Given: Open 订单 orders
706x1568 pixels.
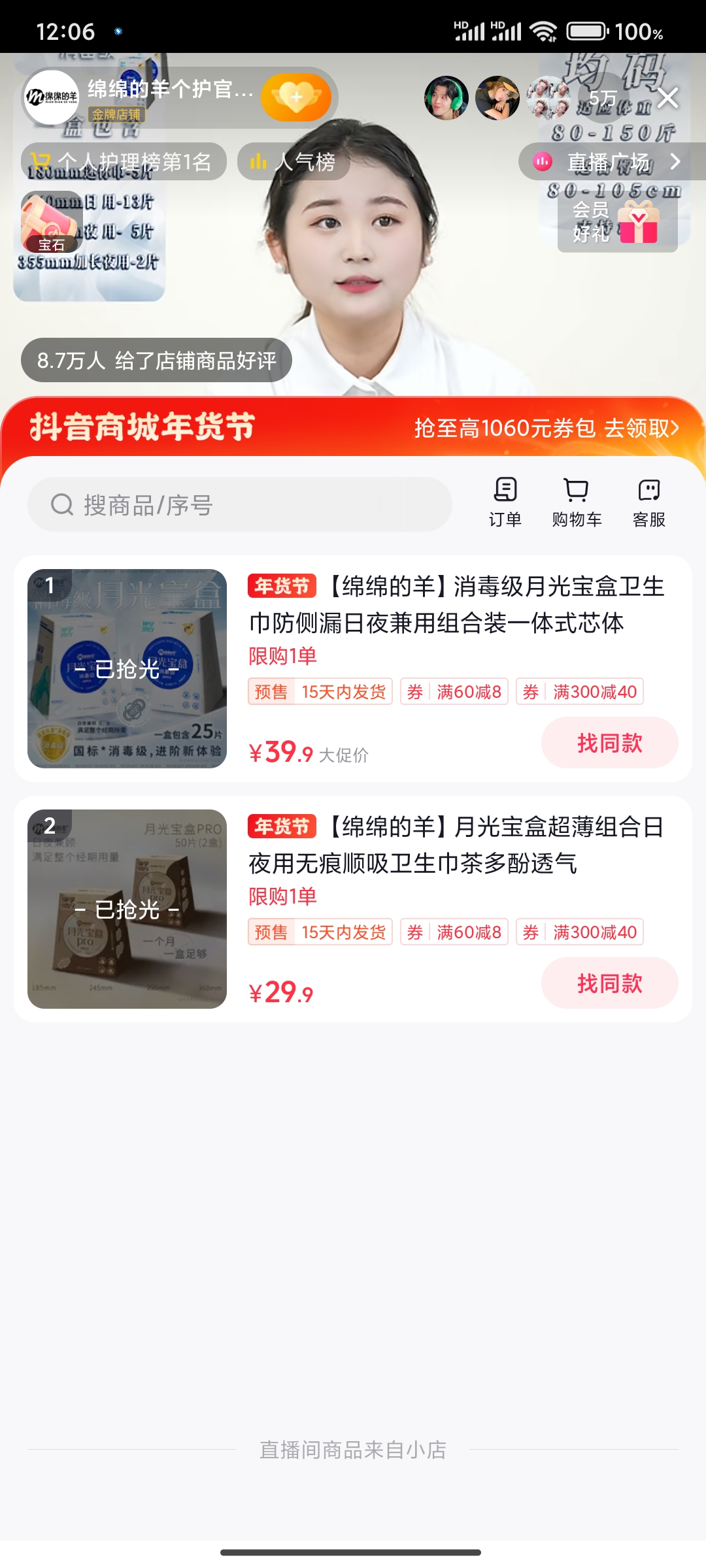Looking at the screenshot, I should click(505, 502).
